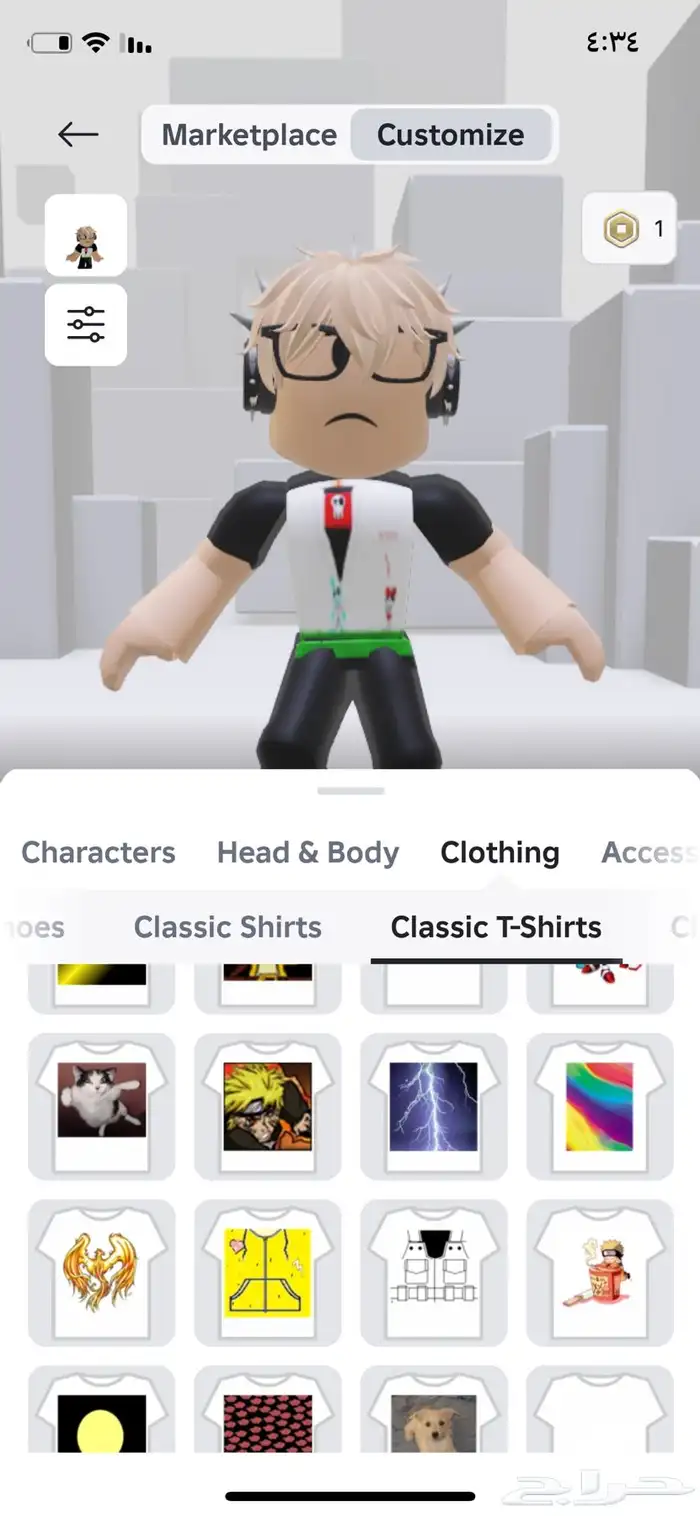Equip the lightning bolt T-shirt
This screenshot has height=1516, width=700.
434,1106
